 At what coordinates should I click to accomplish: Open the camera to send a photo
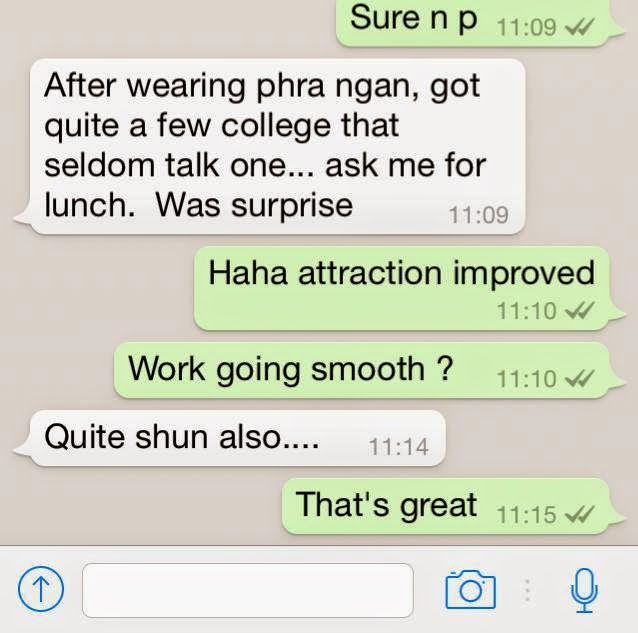click(x=470, y=590)
